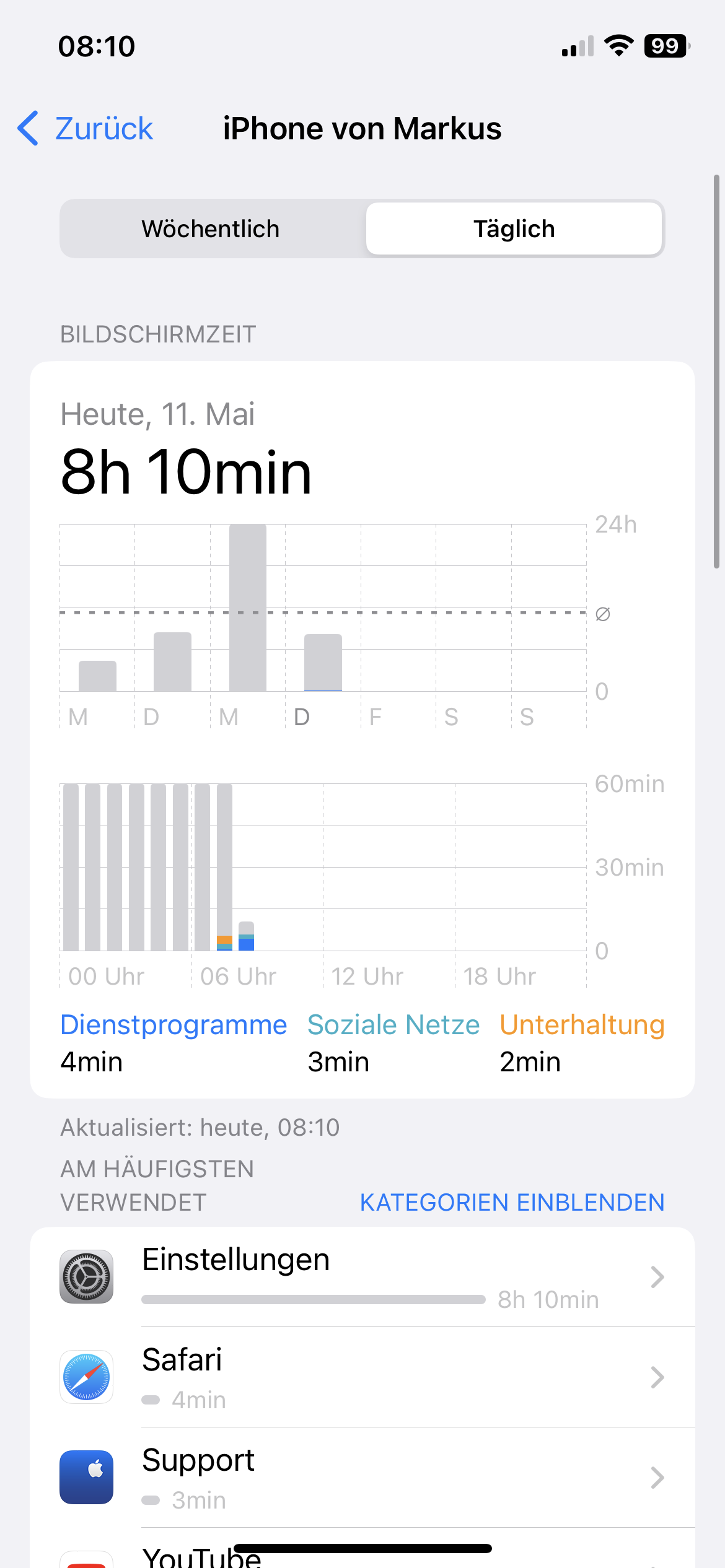Select Tuesday's bar in the weekly chart

pyautogui.click(x=172, y=661)
